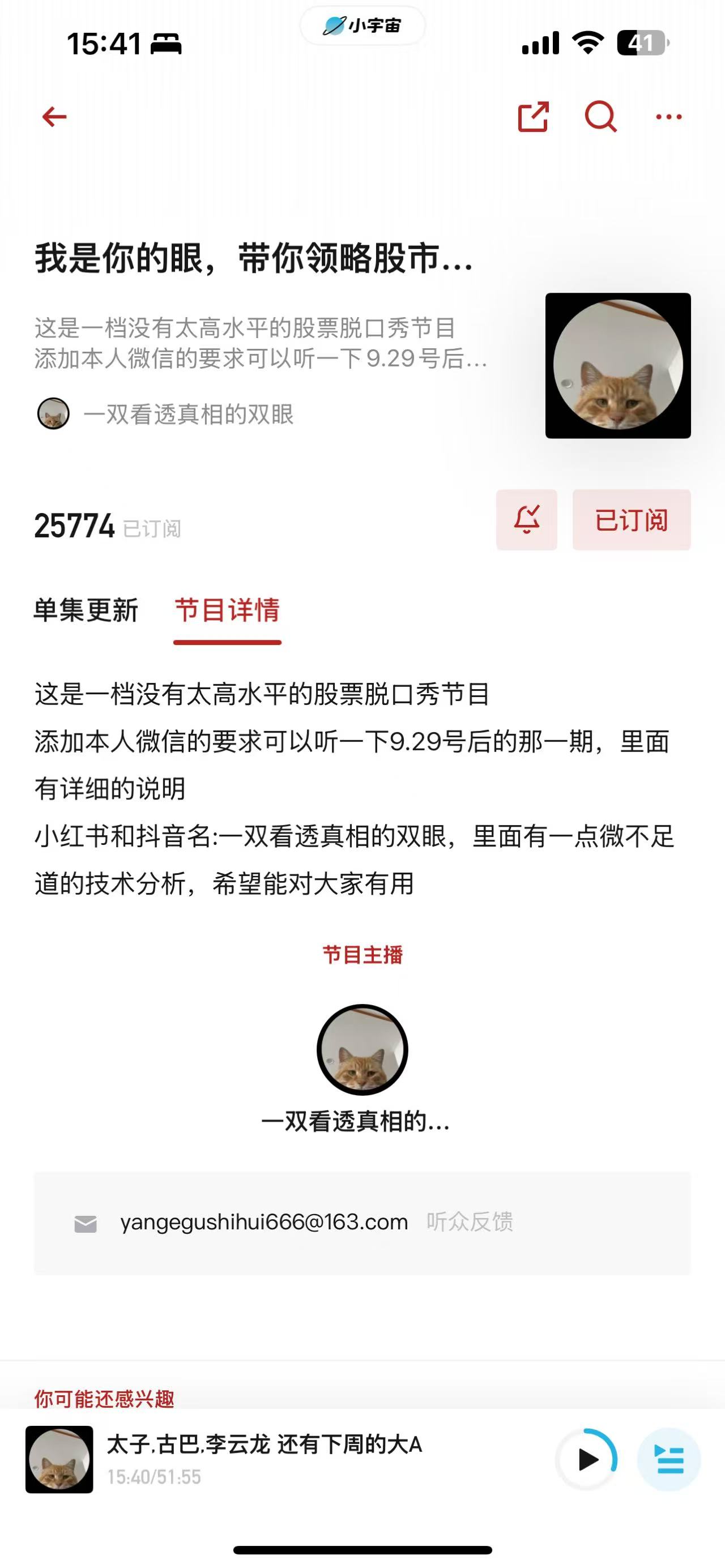Toggle the episode notification bell

pos(527,520)
